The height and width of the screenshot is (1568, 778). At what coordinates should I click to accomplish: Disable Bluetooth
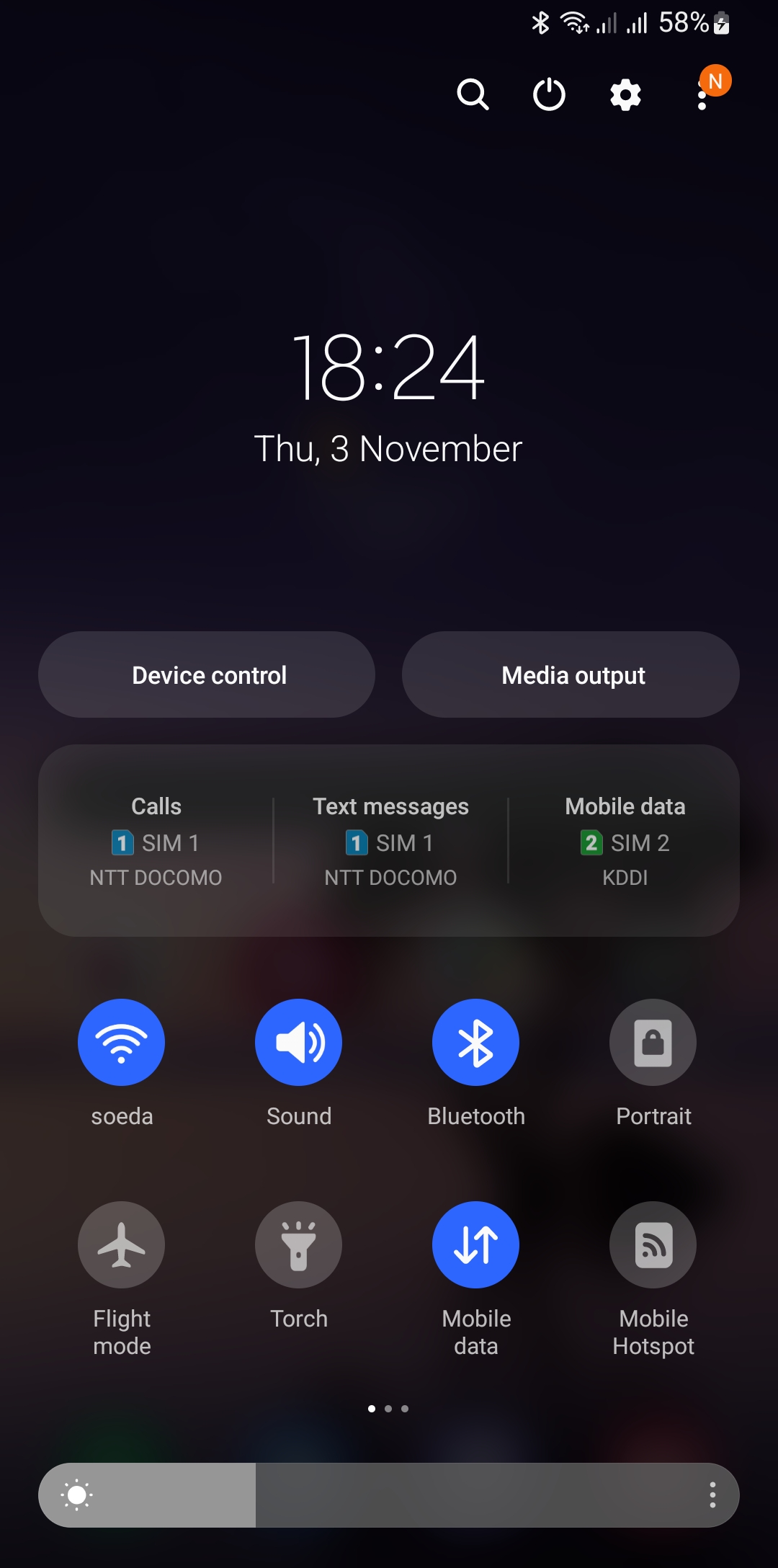coord(475,1042)
